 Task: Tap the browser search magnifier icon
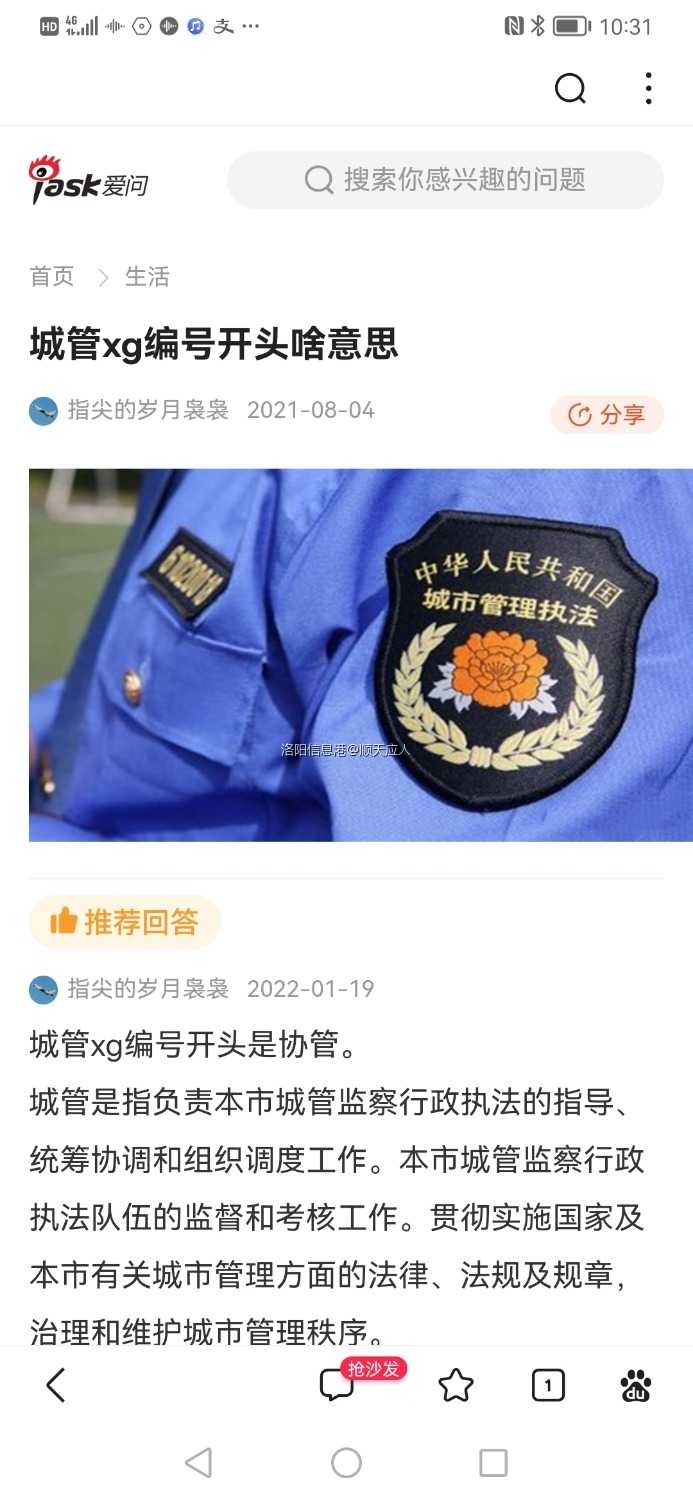570,89
